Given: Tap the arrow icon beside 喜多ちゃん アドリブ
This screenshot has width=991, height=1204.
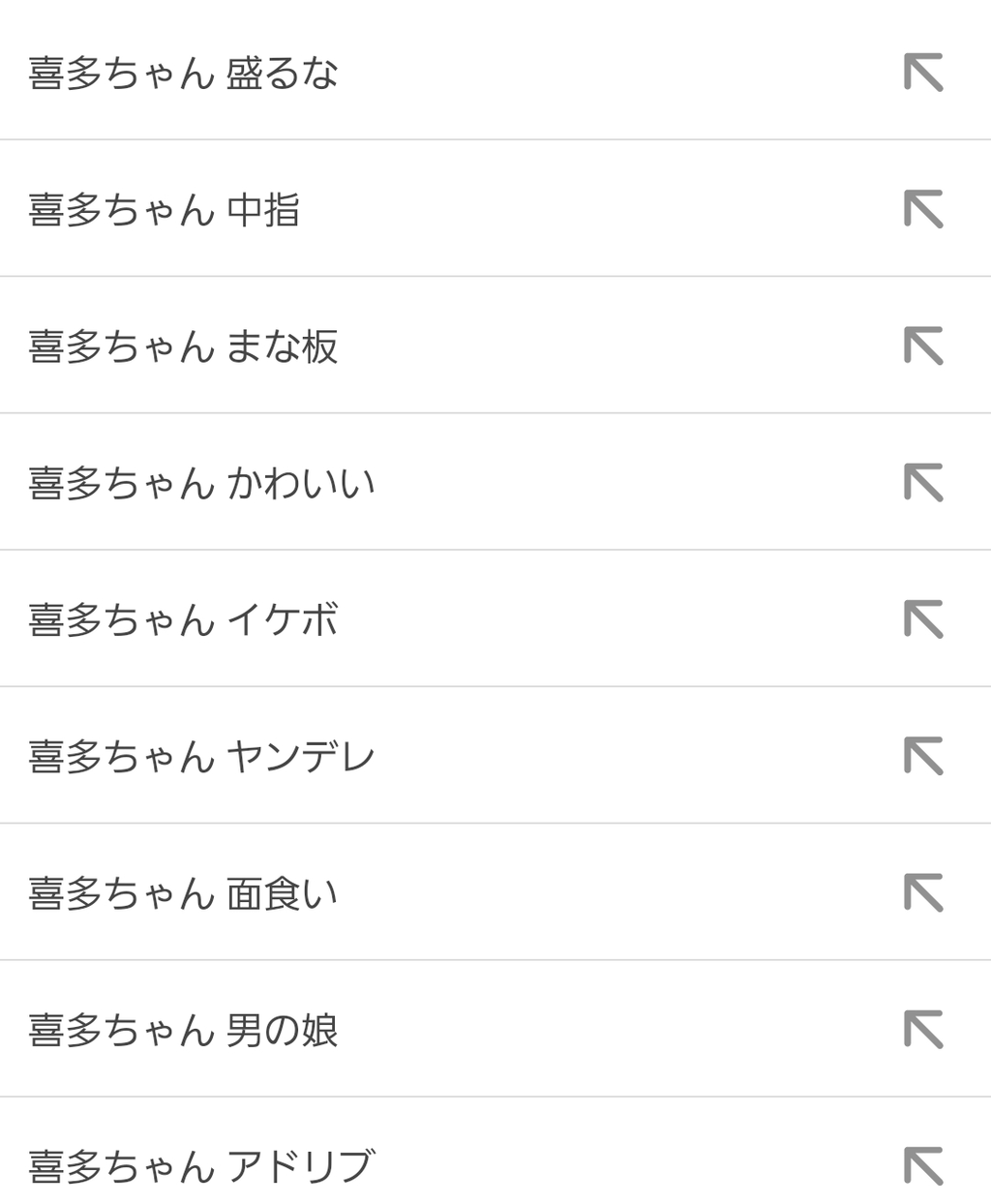Looking at the screenshot, I should [x=923, y=1166].
